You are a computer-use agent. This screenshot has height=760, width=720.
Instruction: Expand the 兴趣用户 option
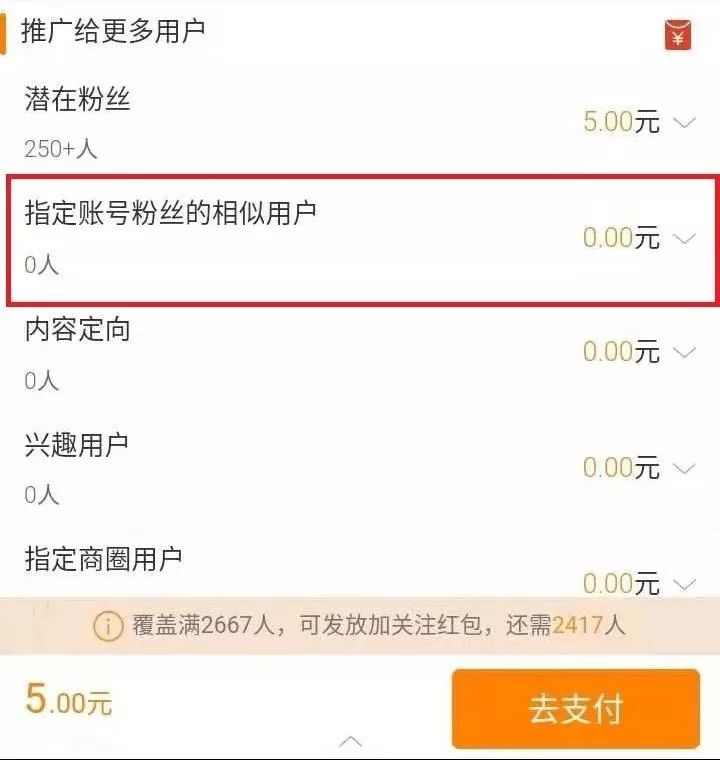pos(684,467)
